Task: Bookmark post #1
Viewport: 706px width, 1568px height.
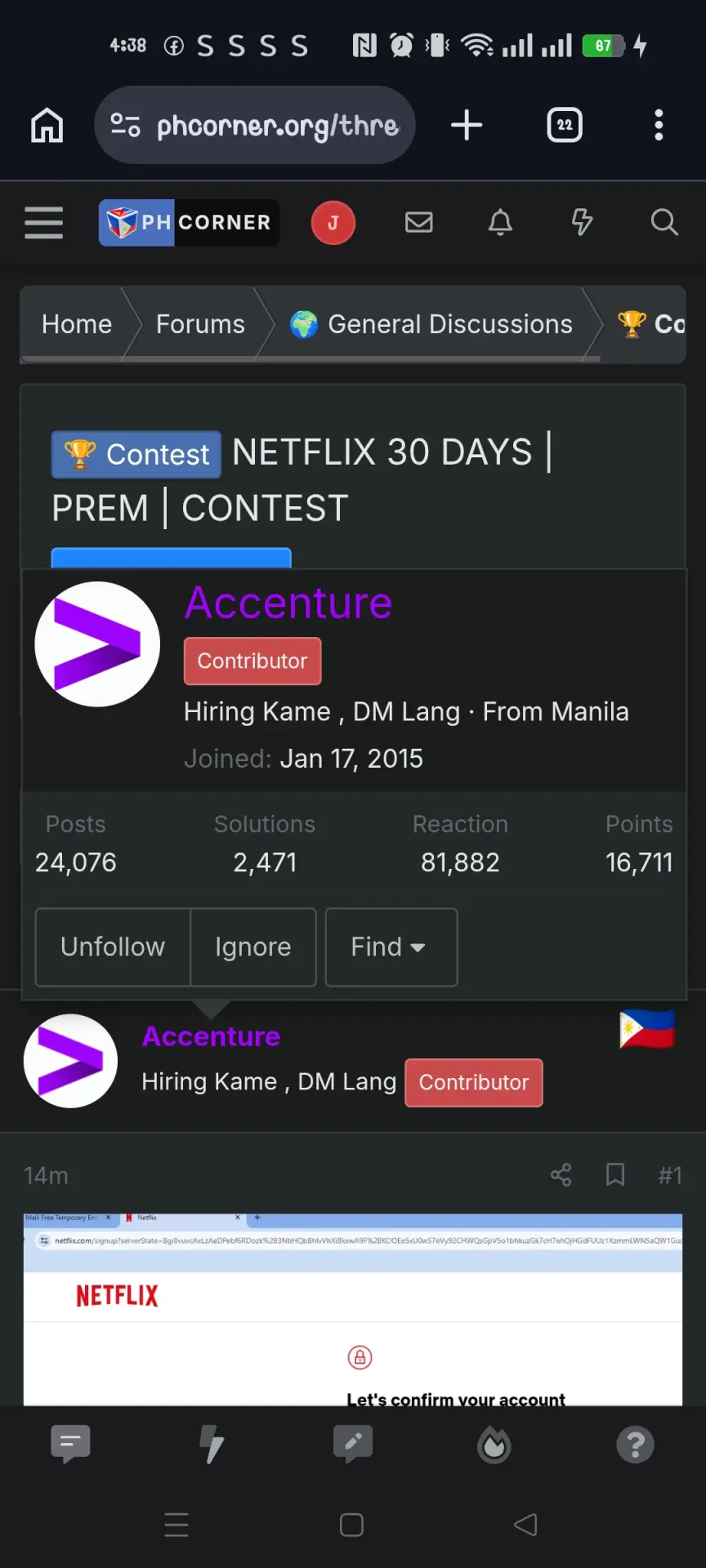Action: click(615, 1175)
